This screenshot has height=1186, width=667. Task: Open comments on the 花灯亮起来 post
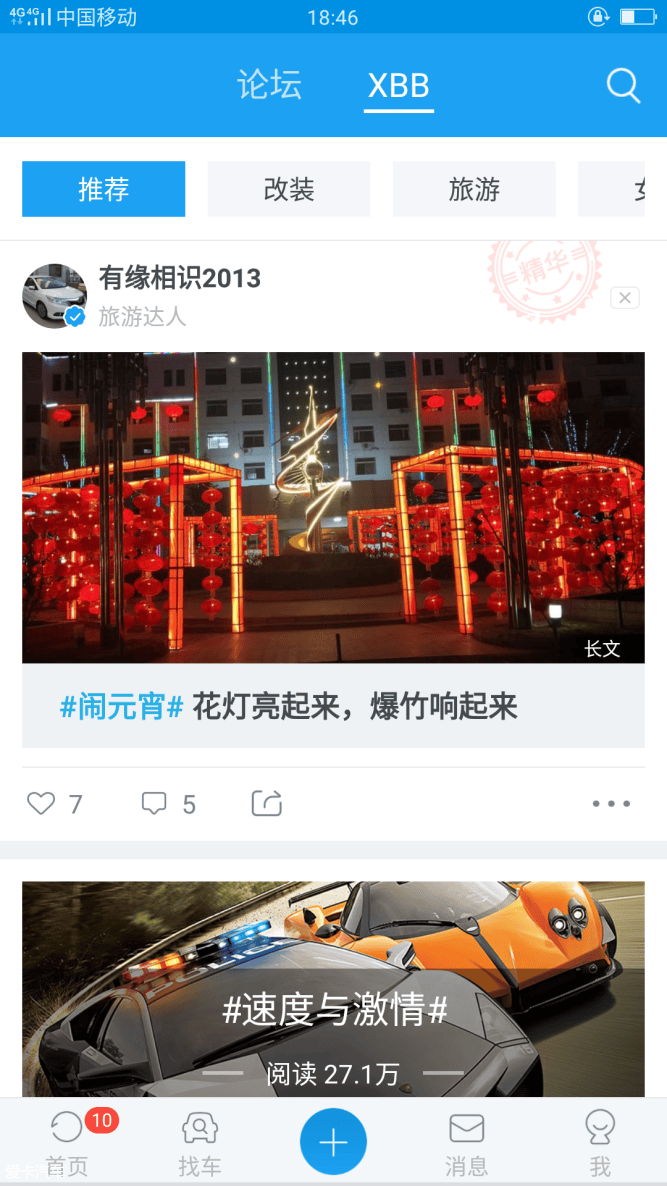click(x=155, y=803)
